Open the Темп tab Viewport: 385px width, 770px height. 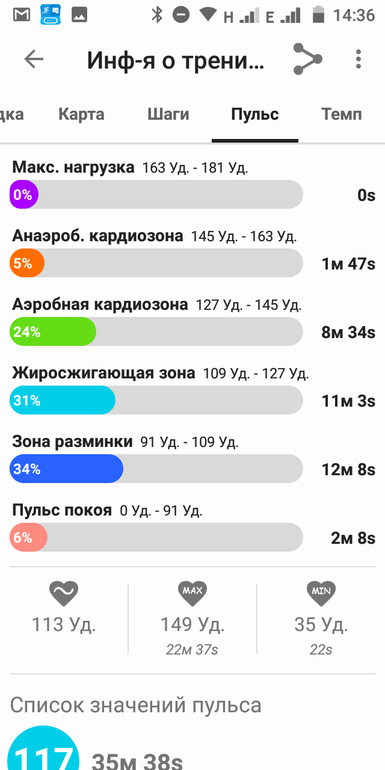[x=342, y=114]
